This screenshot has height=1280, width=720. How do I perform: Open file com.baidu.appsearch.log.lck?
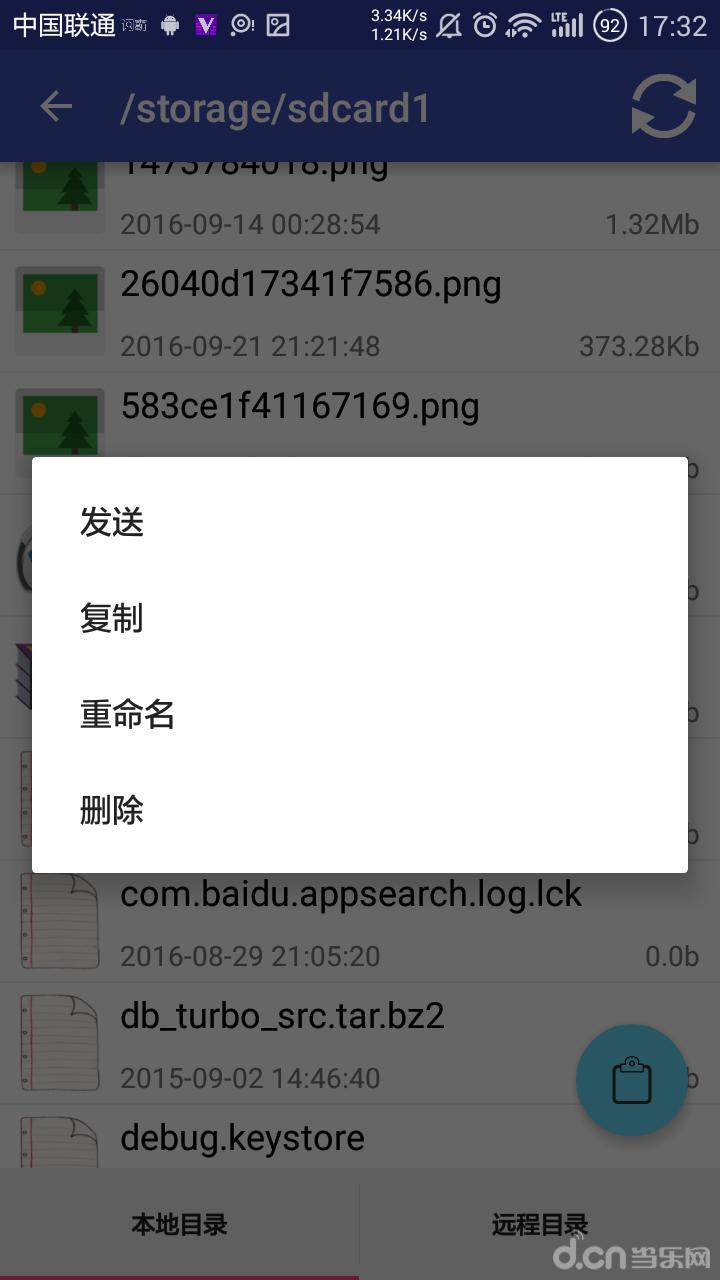pyautogui.click(x=350, y=893)
